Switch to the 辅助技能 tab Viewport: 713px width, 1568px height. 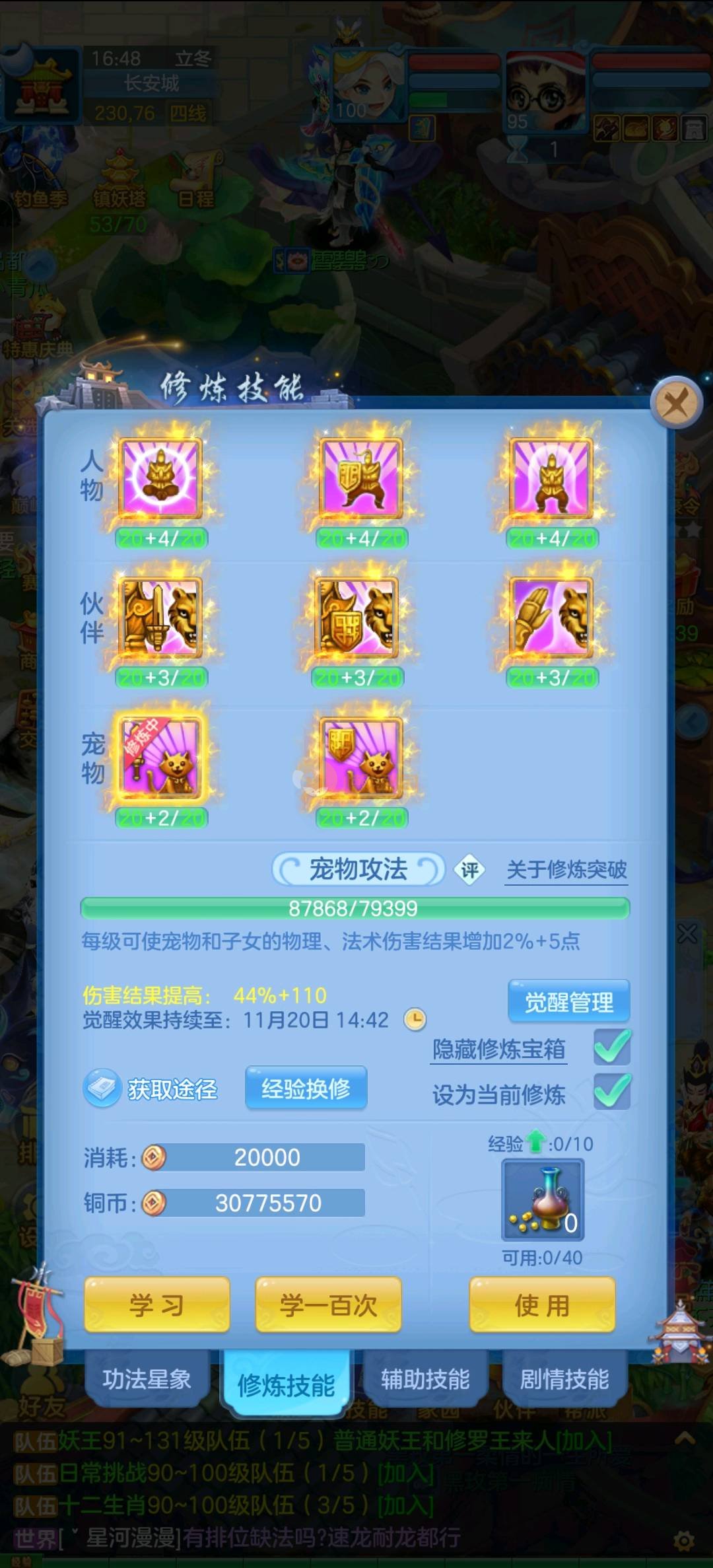[x=425, y=1379]
